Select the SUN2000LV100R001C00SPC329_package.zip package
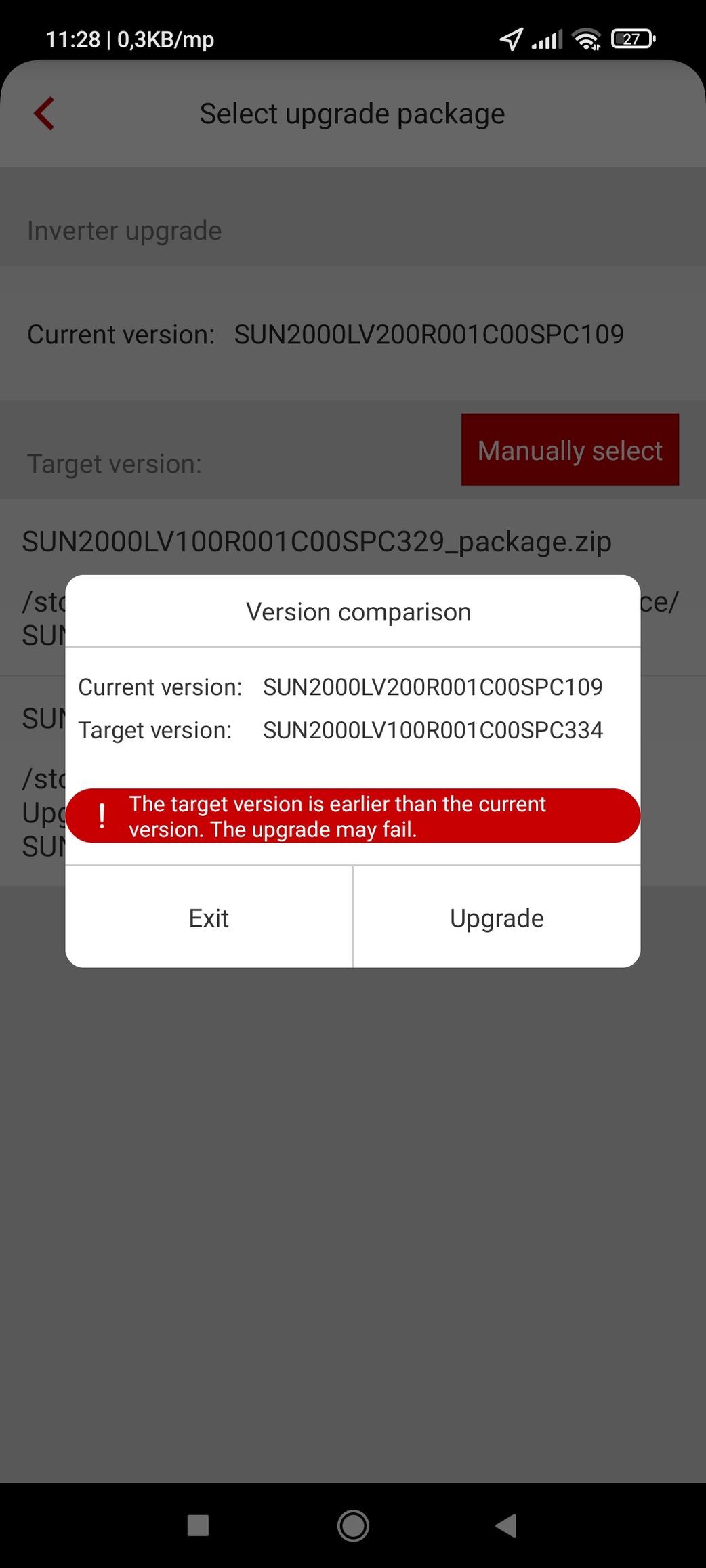This screenshot has height=1568, width=706. click(x=316, y=542)
